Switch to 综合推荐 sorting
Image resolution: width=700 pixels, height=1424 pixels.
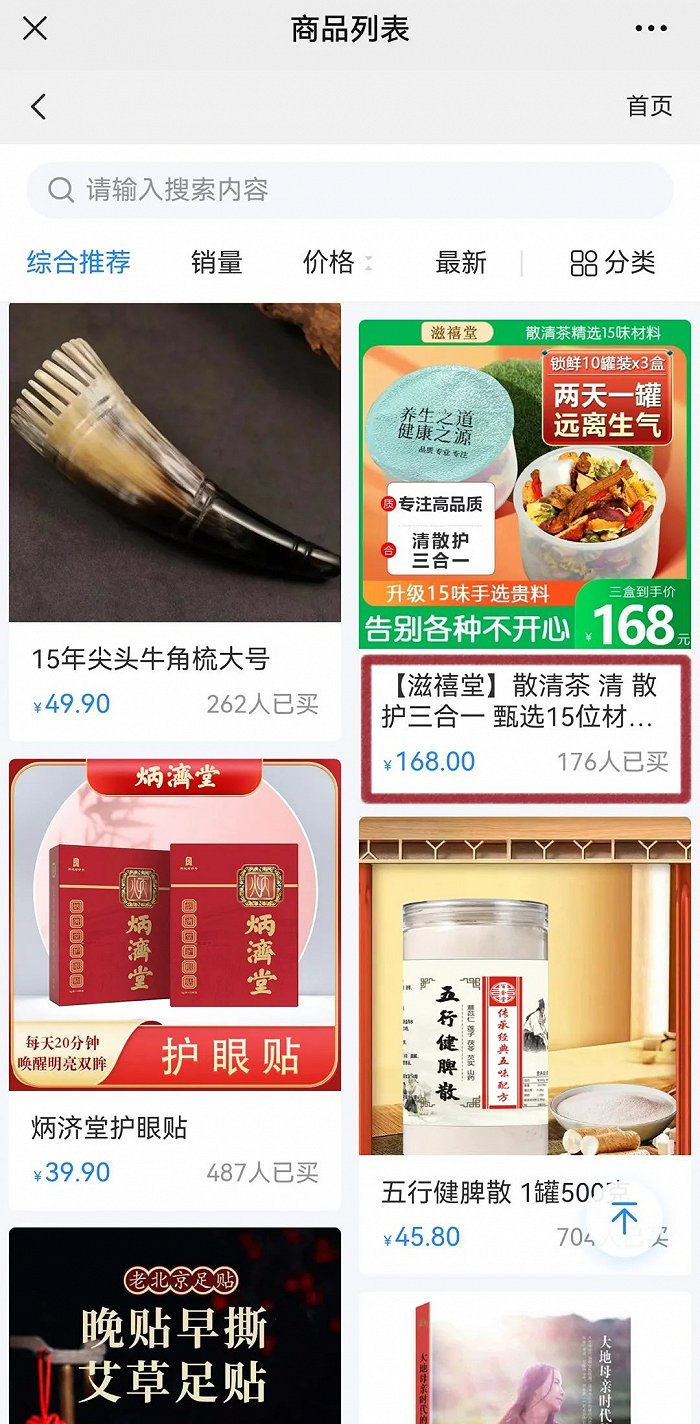tap(79, 263)
